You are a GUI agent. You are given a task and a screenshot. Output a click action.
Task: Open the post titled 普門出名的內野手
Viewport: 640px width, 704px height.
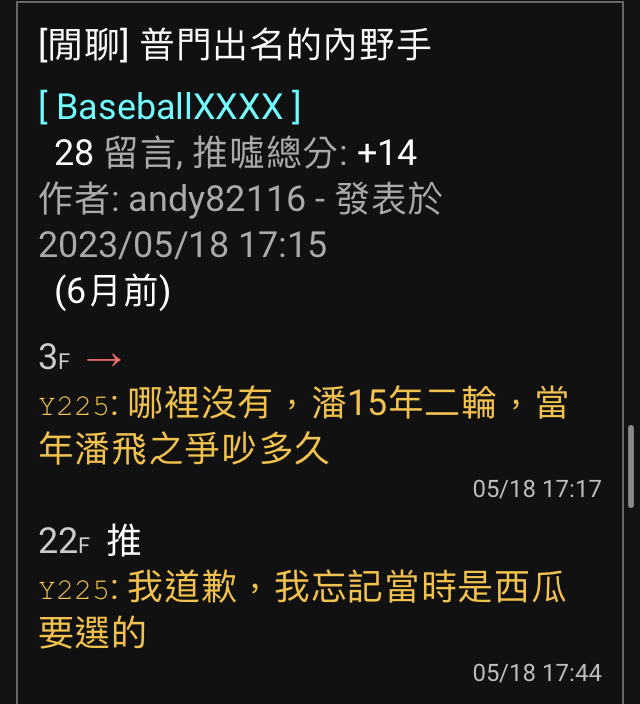pyautogui.click(x=236, y=47)
